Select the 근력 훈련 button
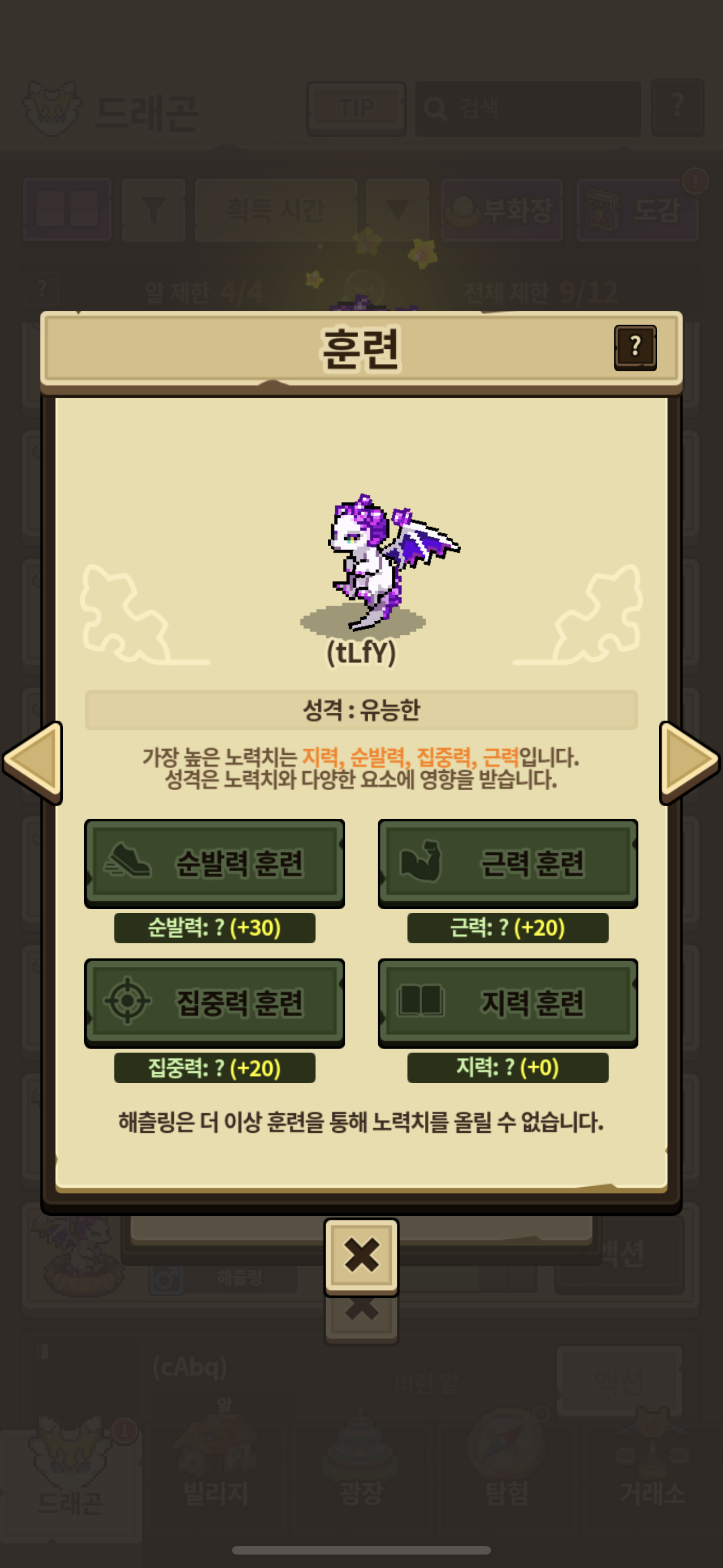 tap(508, 863)
